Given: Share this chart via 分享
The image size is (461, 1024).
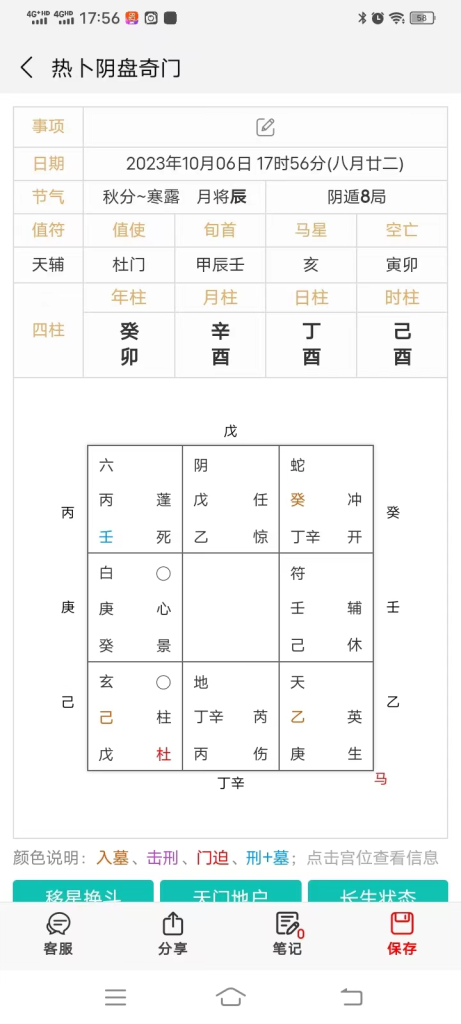Looking at the screenshot, I should click(x=172, y=934).
